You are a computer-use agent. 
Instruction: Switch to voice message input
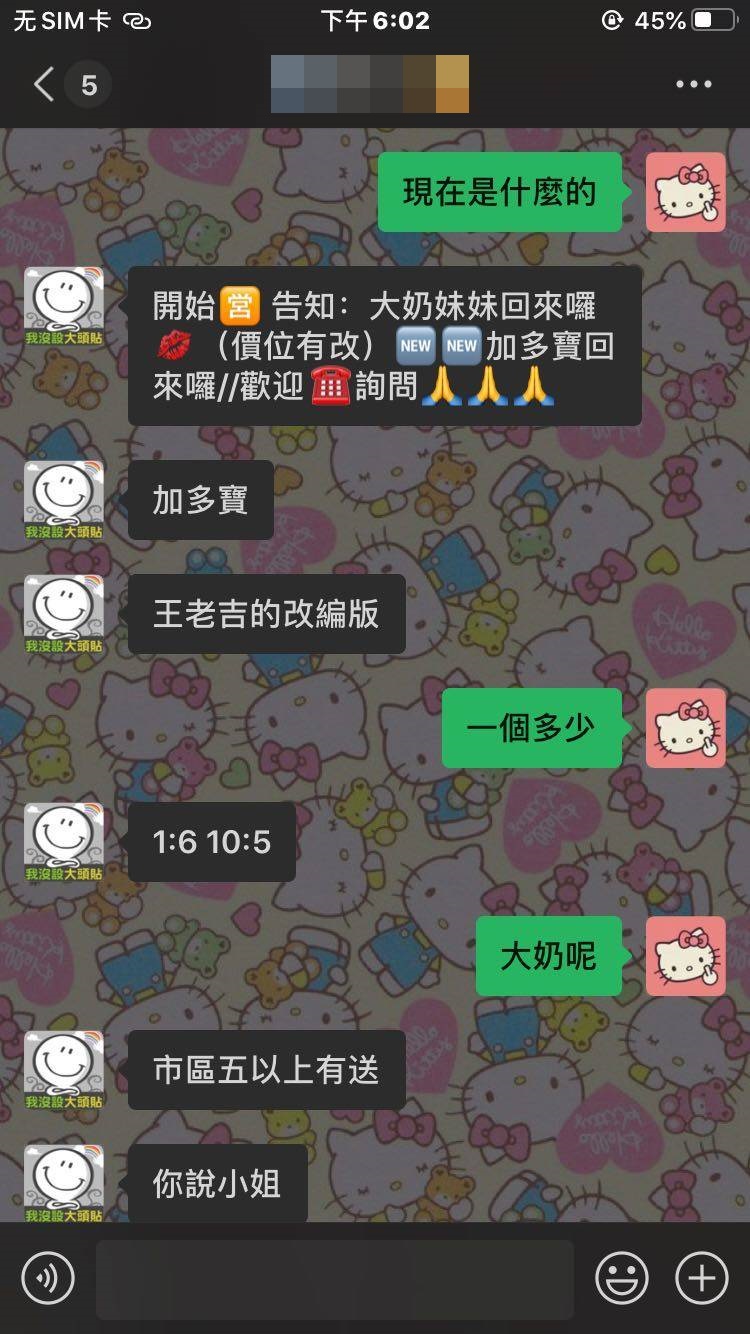coord(48,1278)
